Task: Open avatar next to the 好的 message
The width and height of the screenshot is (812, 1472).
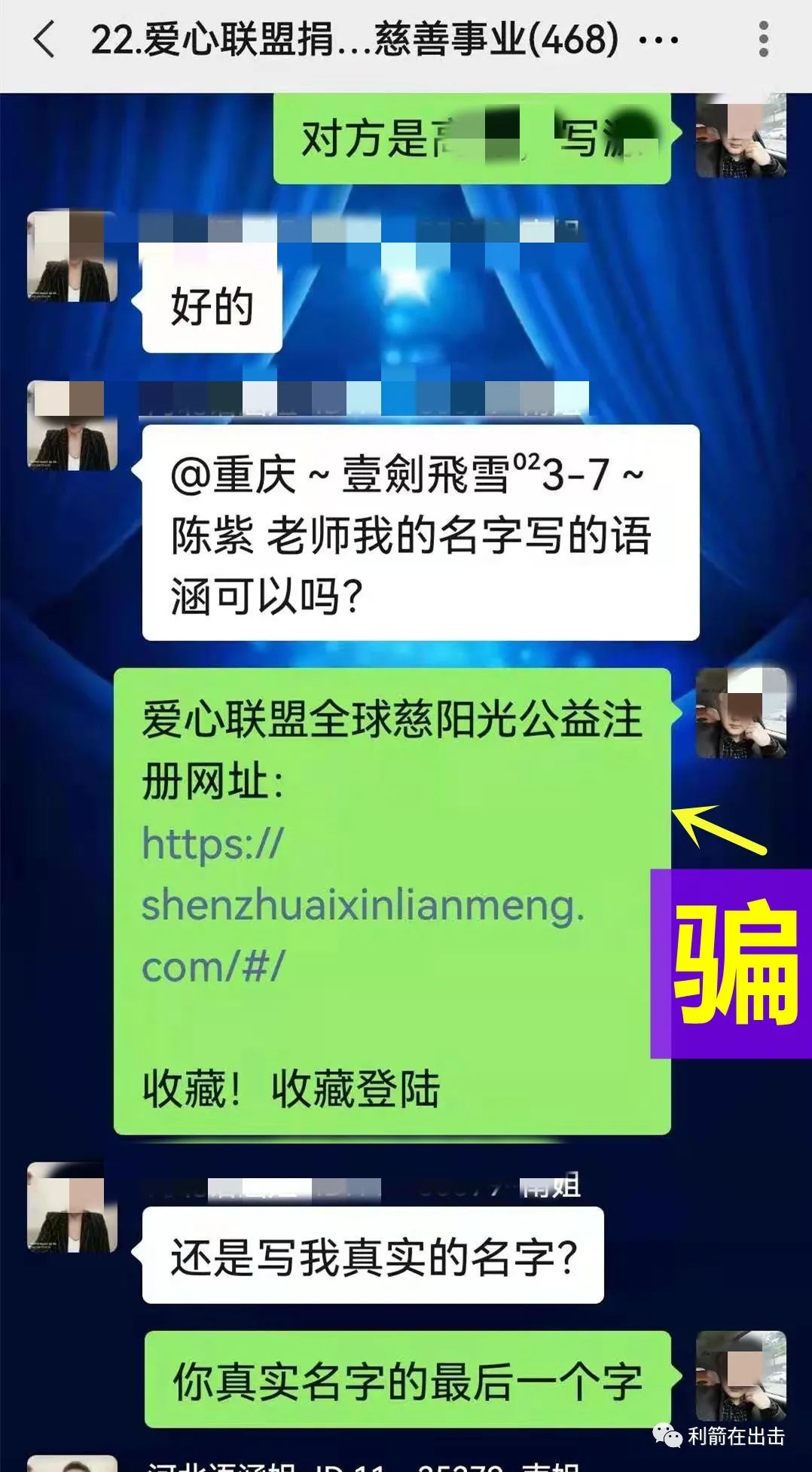Action: (x=72, y=256)
